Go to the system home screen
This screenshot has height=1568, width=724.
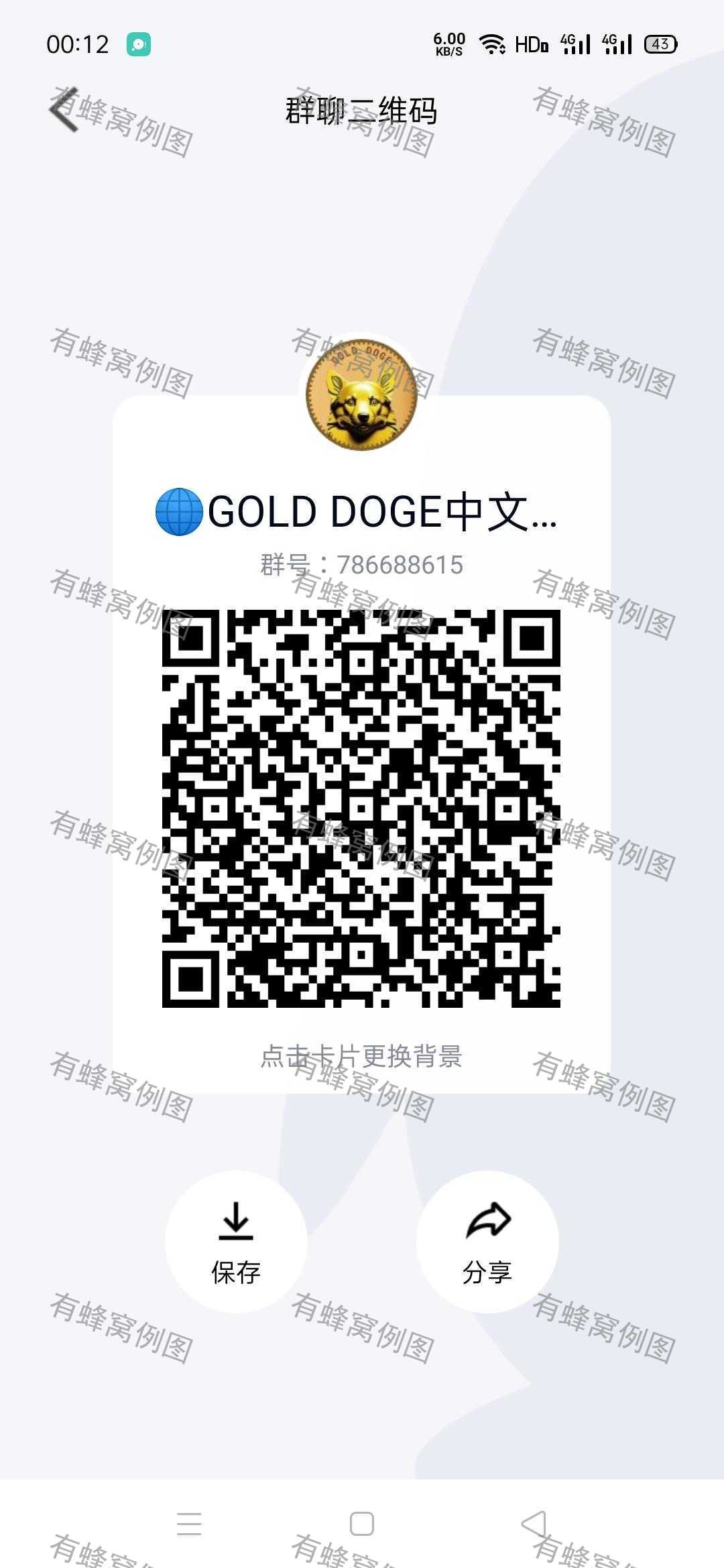pos(362,1523)
